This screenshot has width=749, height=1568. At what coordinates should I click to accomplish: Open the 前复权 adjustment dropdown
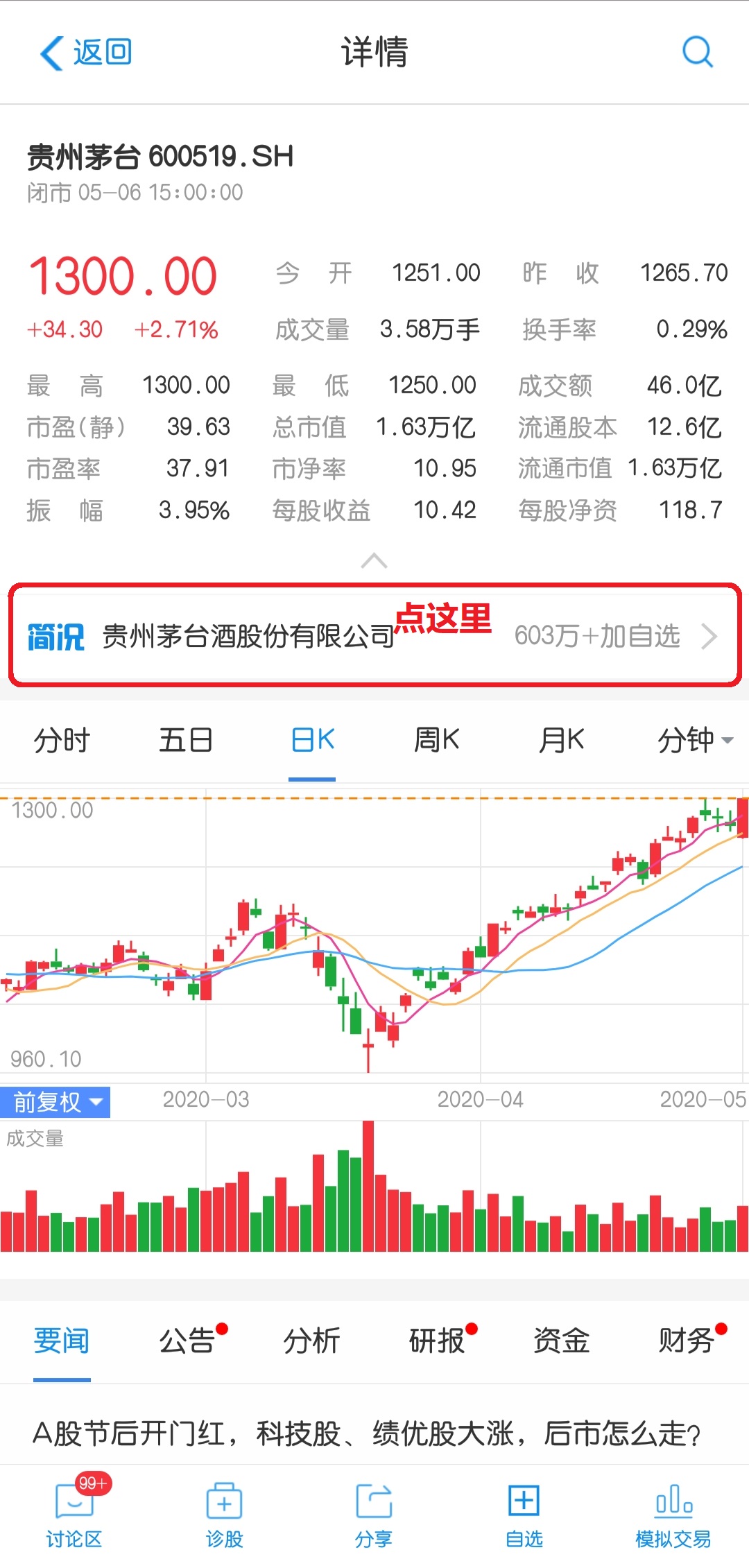point(55,1101)
